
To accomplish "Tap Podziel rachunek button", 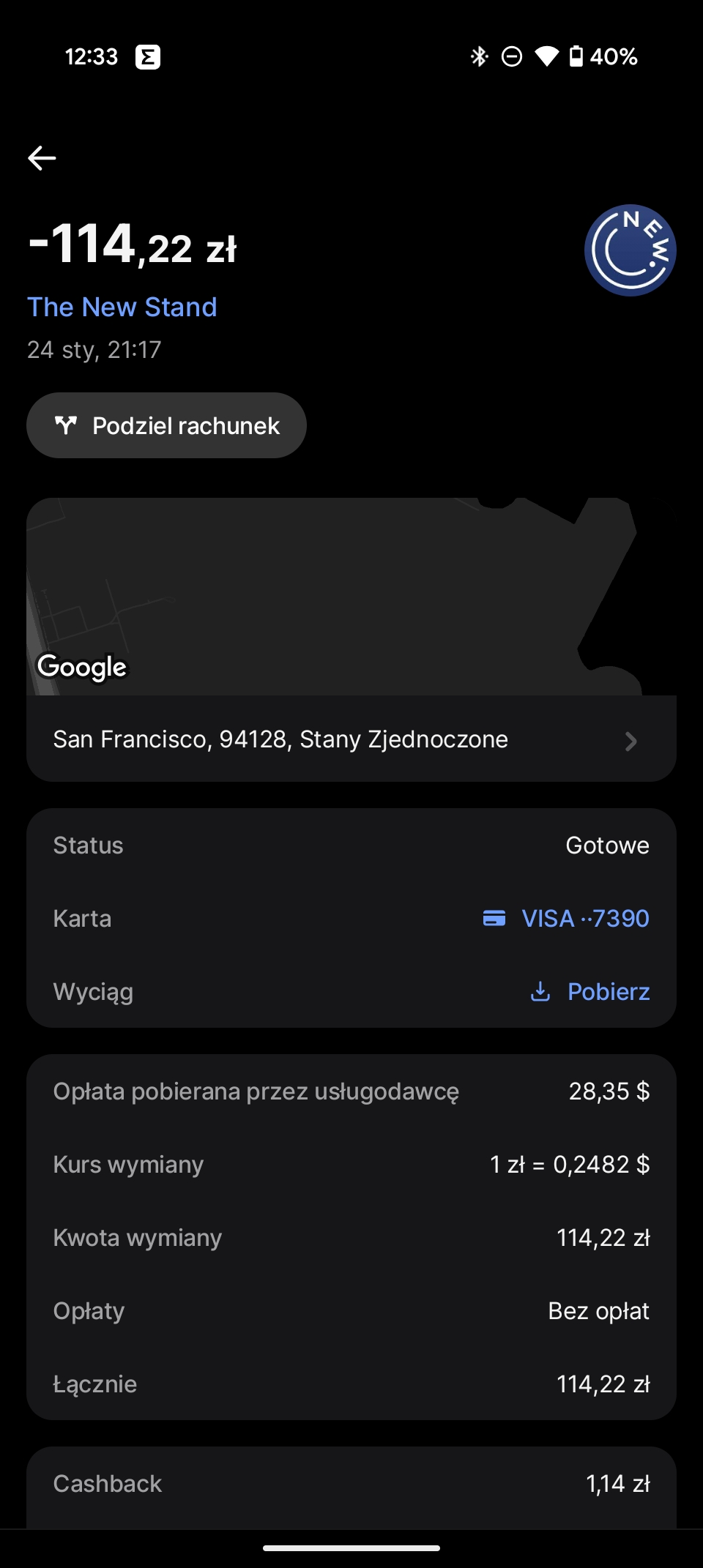I will [166, 425].
